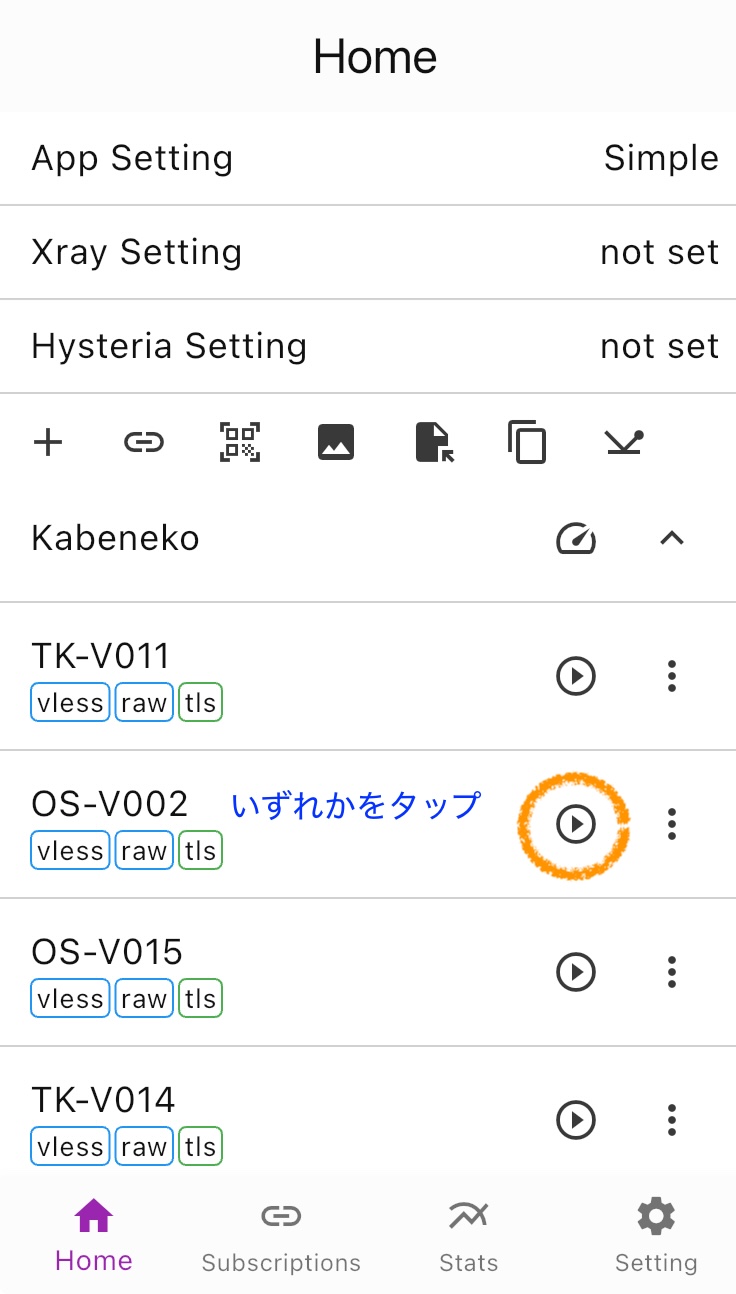This screenshot has width=736, height=1294.
Task: Open the more options for TK-V011
Action: pyautogui.click(x=672, y=676)
